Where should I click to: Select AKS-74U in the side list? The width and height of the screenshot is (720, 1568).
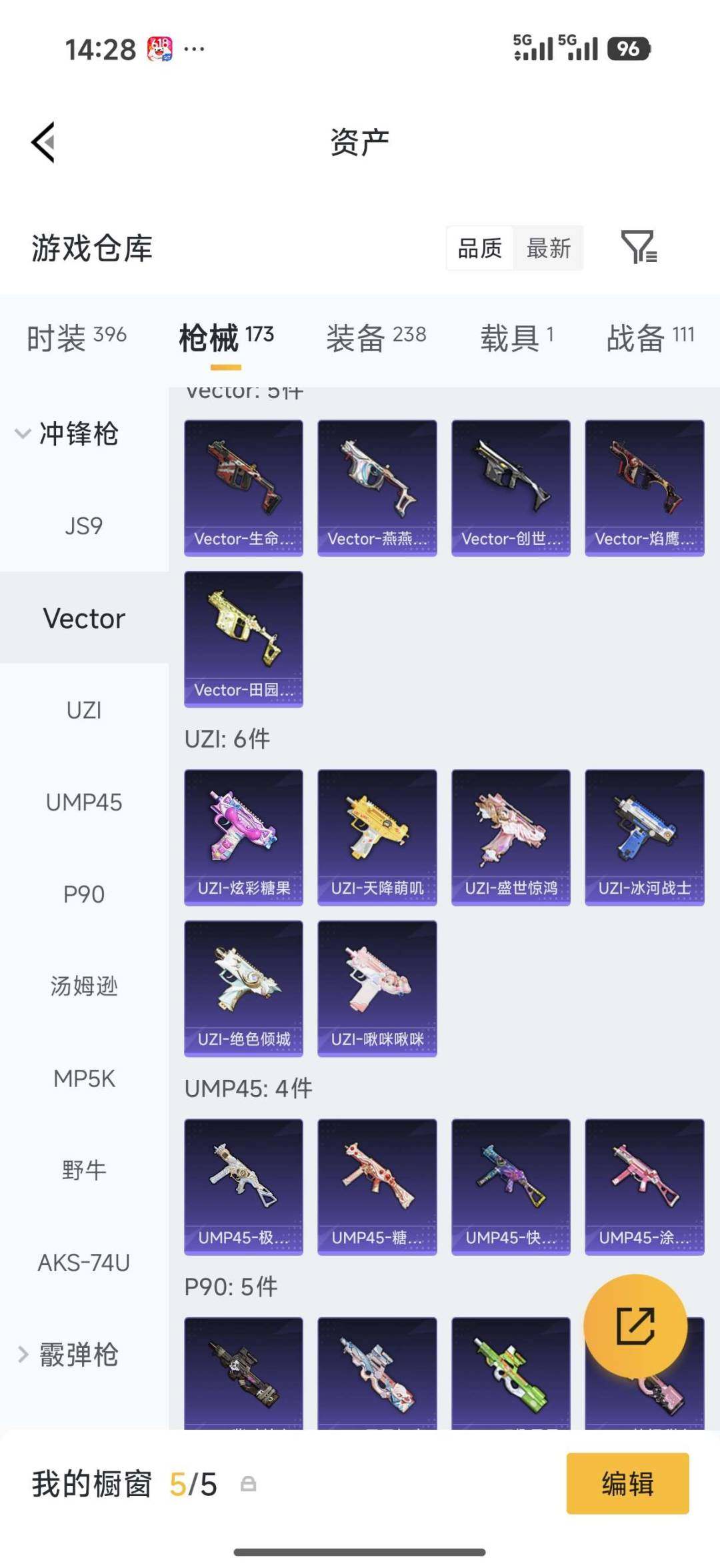pos(84,1263)
